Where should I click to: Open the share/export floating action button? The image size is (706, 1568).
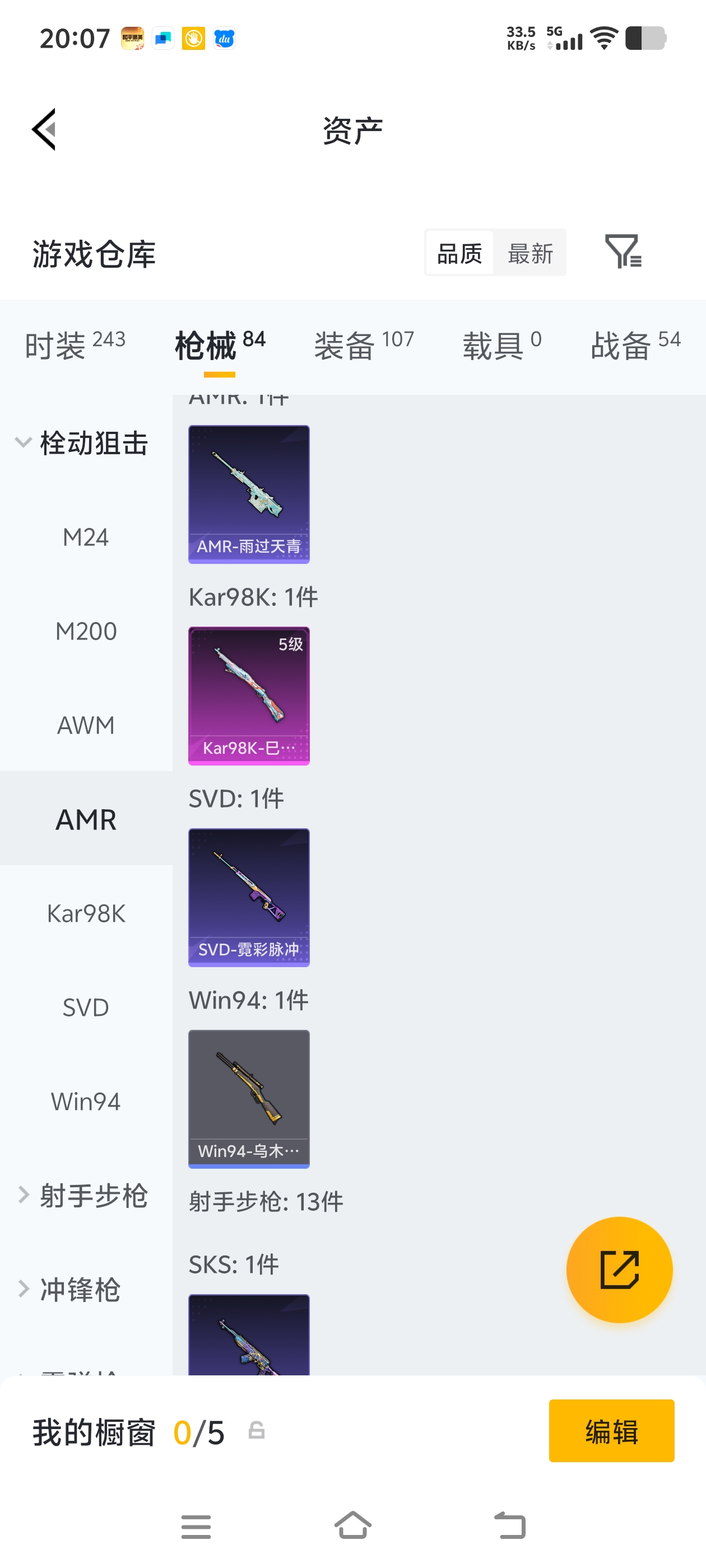tap(619, 1270)
